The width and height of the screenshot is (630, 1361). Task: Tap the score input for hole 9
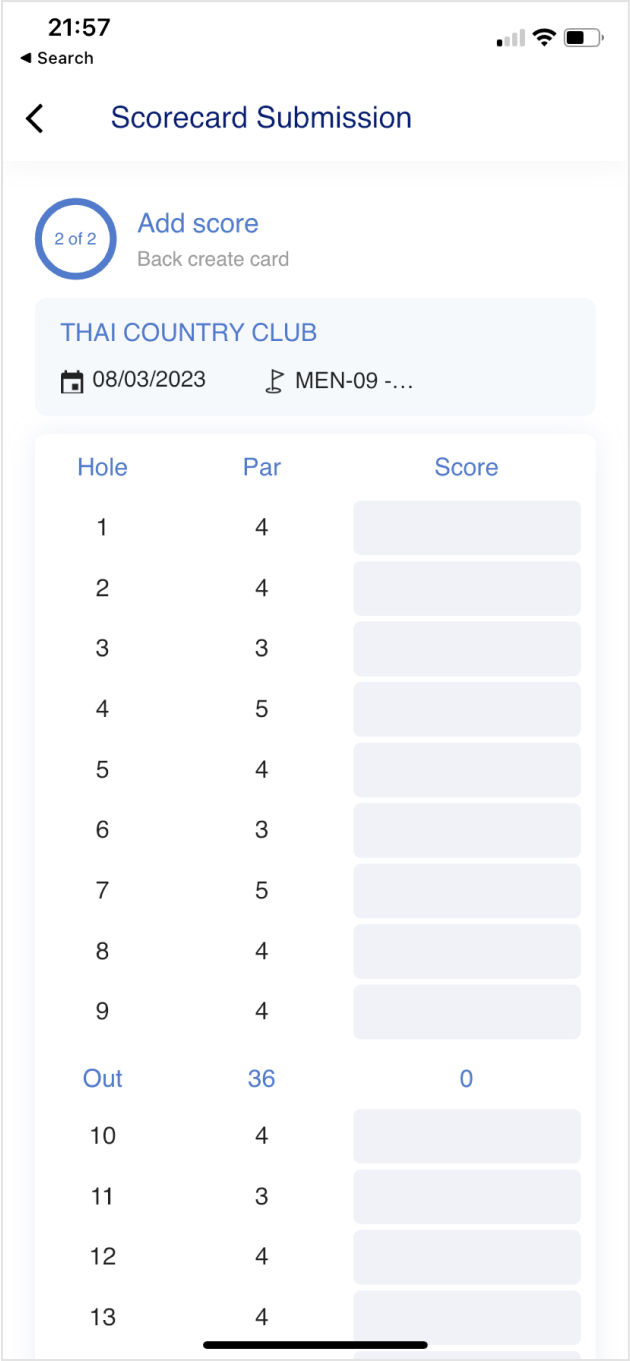pyautogui.click(x=466, y=1011)
